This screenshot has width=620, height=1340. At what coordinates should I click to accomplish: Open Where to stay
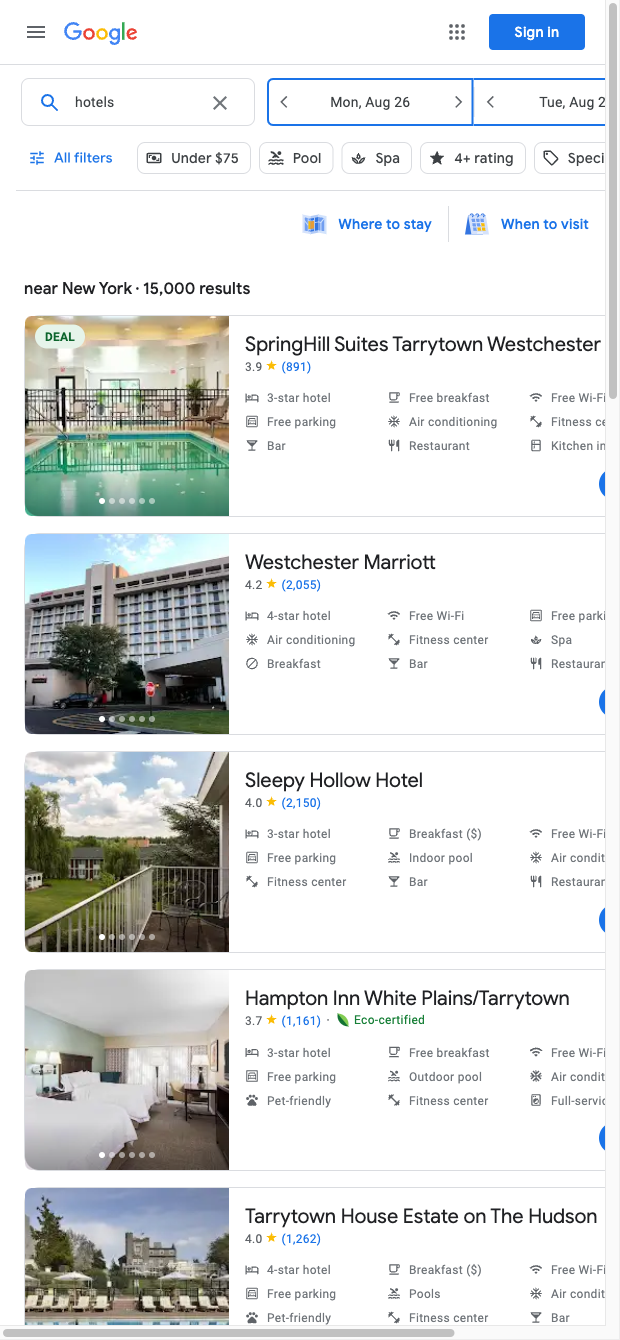click(x=367, y=224)
